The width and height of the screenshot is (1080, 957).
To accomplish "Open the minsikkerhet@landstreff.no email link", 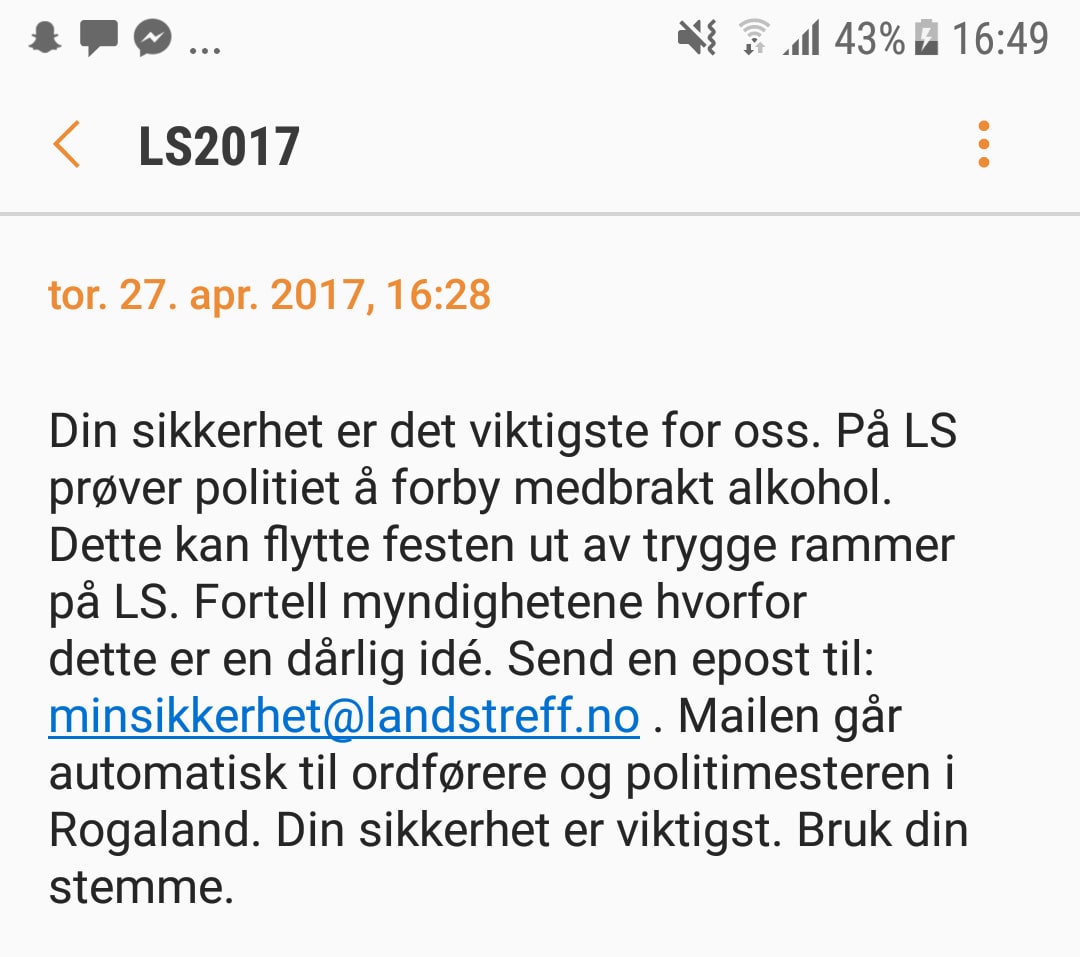I will (343, 717).
